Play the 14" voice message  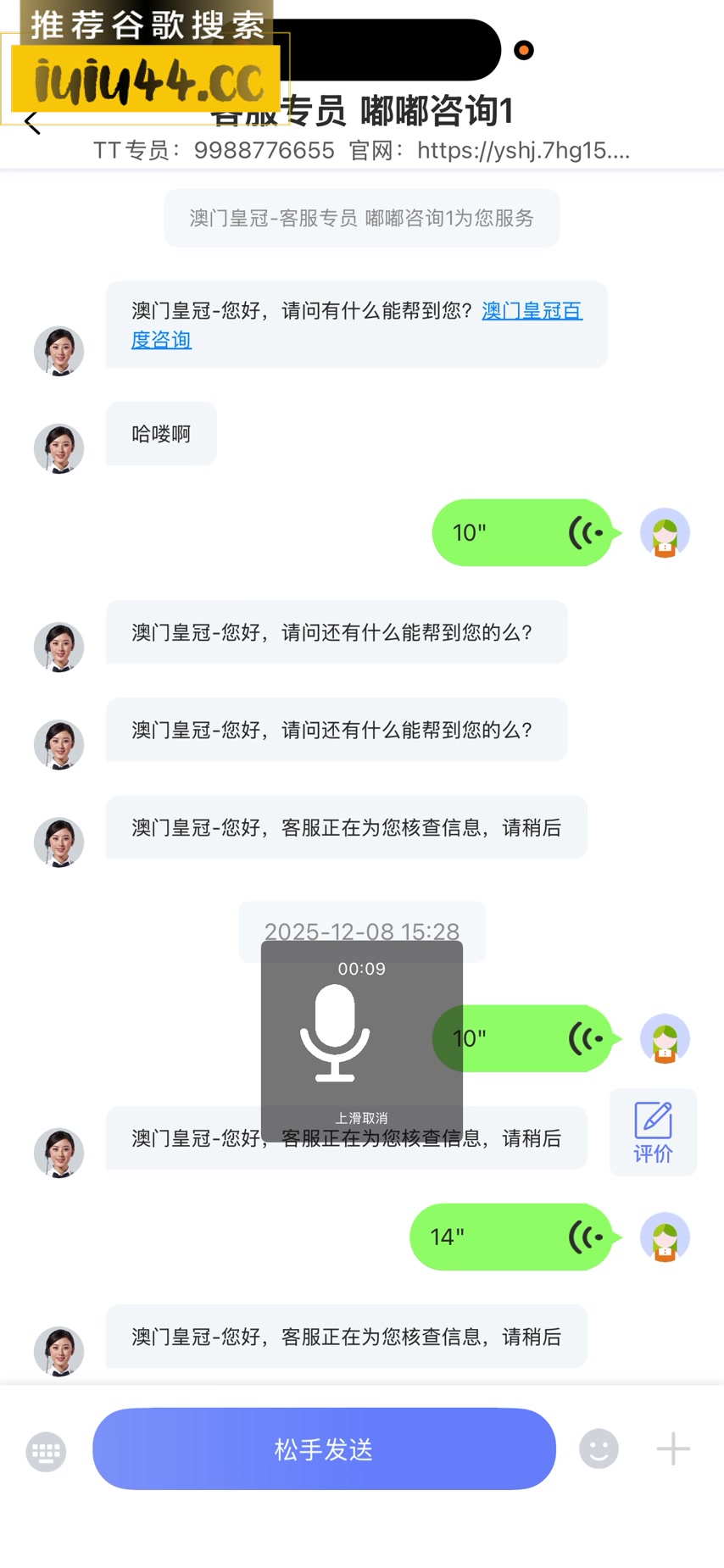point(510,1237)
